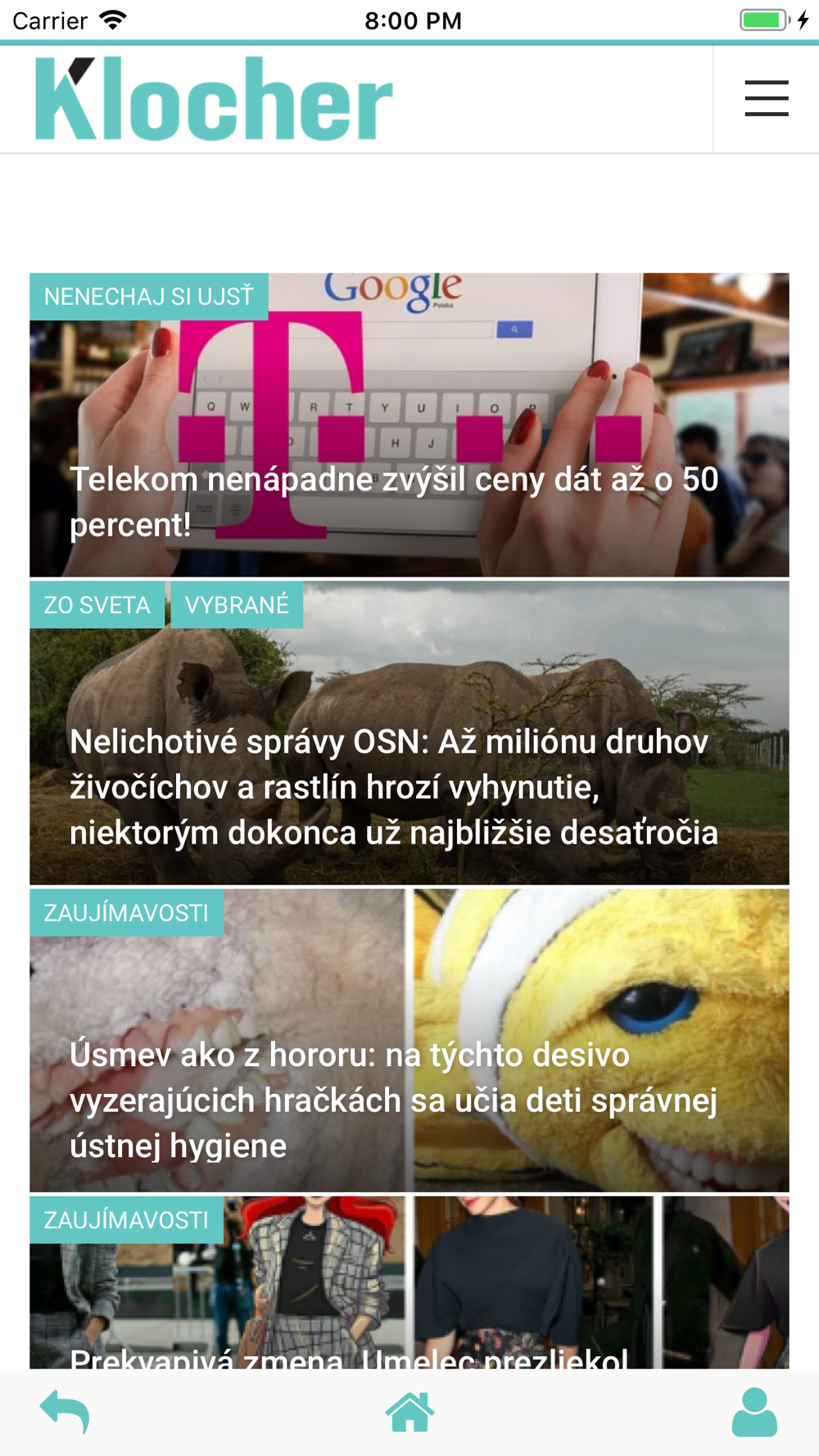Go to the home screen icon
This screenshot has height=1456, width=819.
pyautogui.click(x=409, y=1412)
